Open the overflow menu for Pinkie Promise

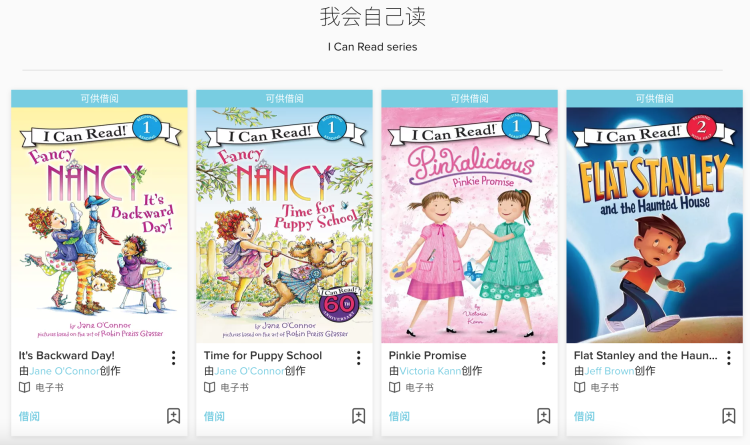(x=544, y=358)
